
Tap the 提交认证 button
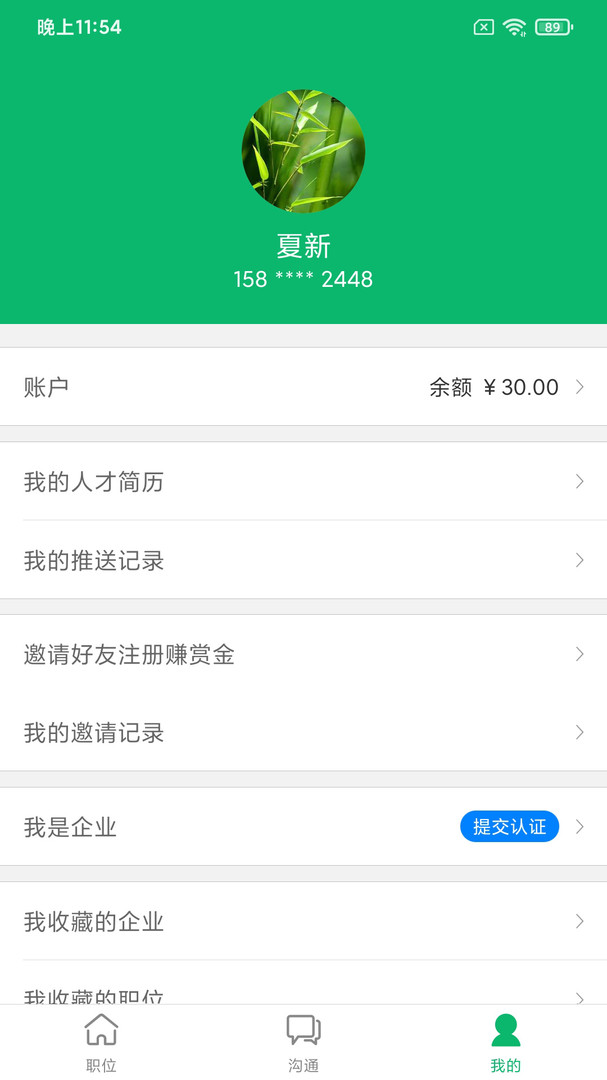click(509, 827)
